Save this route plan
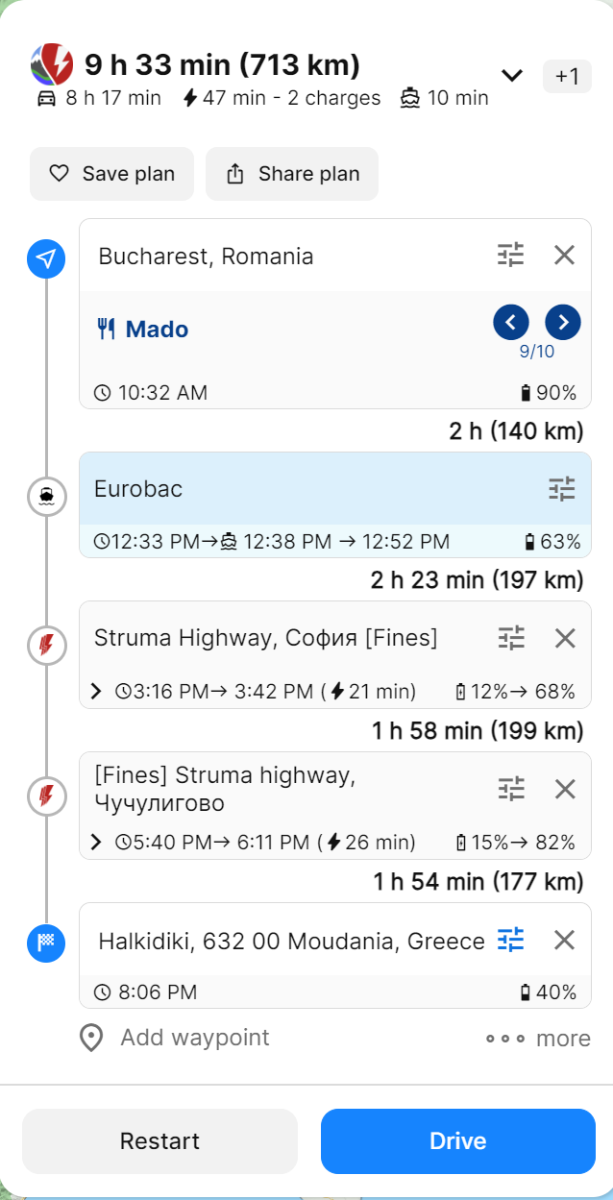Viewport: 613px width, 1200px height. [x=112, y=174]
